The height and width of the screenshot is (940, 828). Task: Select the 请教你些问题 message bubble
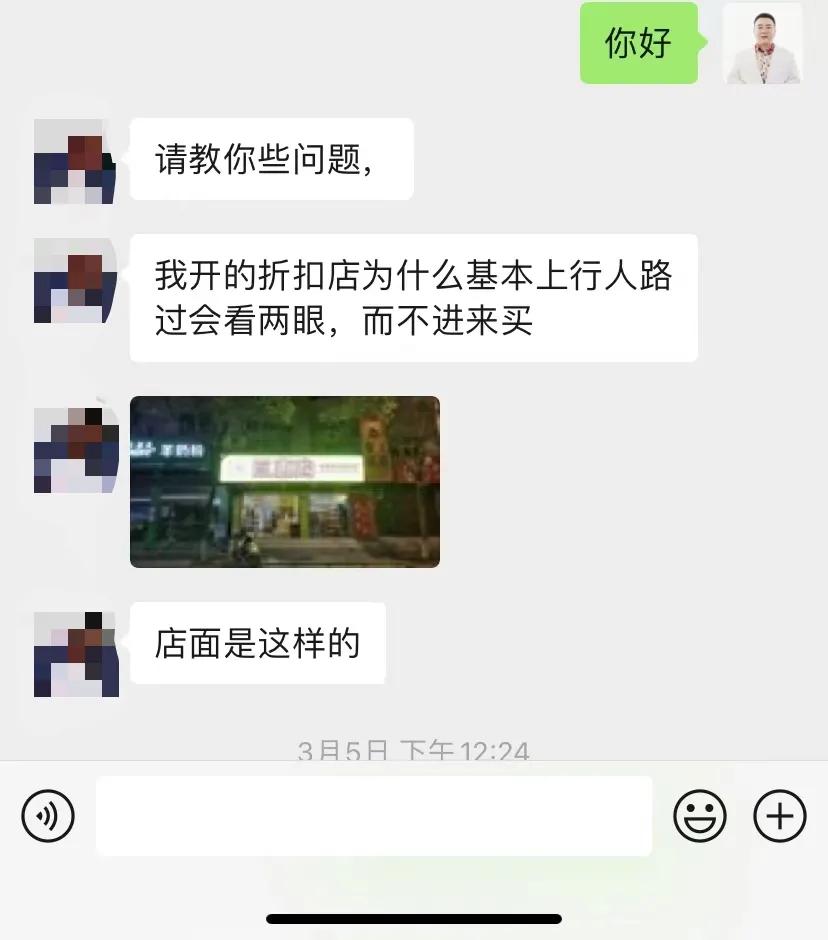(x=270, y=159)
